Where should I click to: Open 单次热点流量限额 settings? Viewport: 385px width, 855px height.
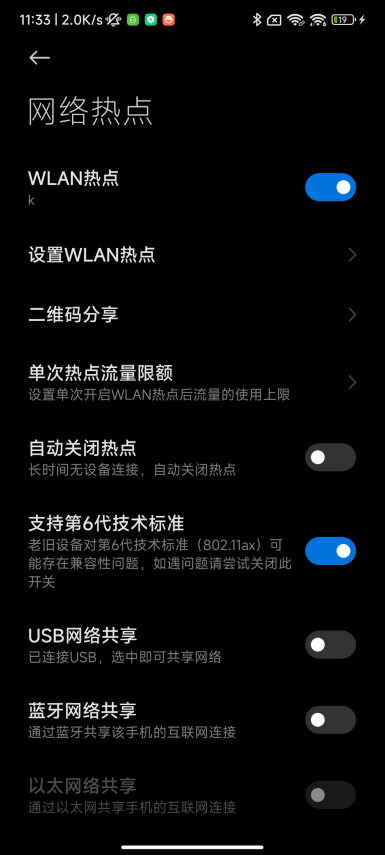(192, 382)
